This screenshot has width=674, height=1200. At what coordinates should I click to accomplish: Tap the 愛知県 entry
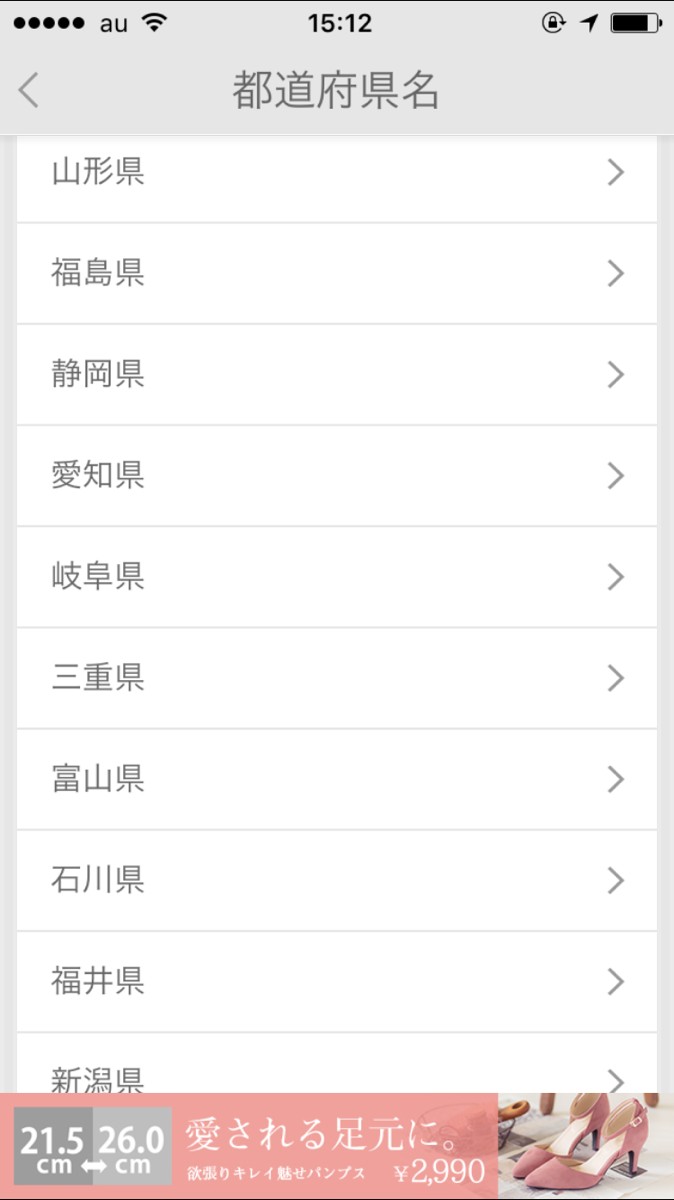[336, 476]
